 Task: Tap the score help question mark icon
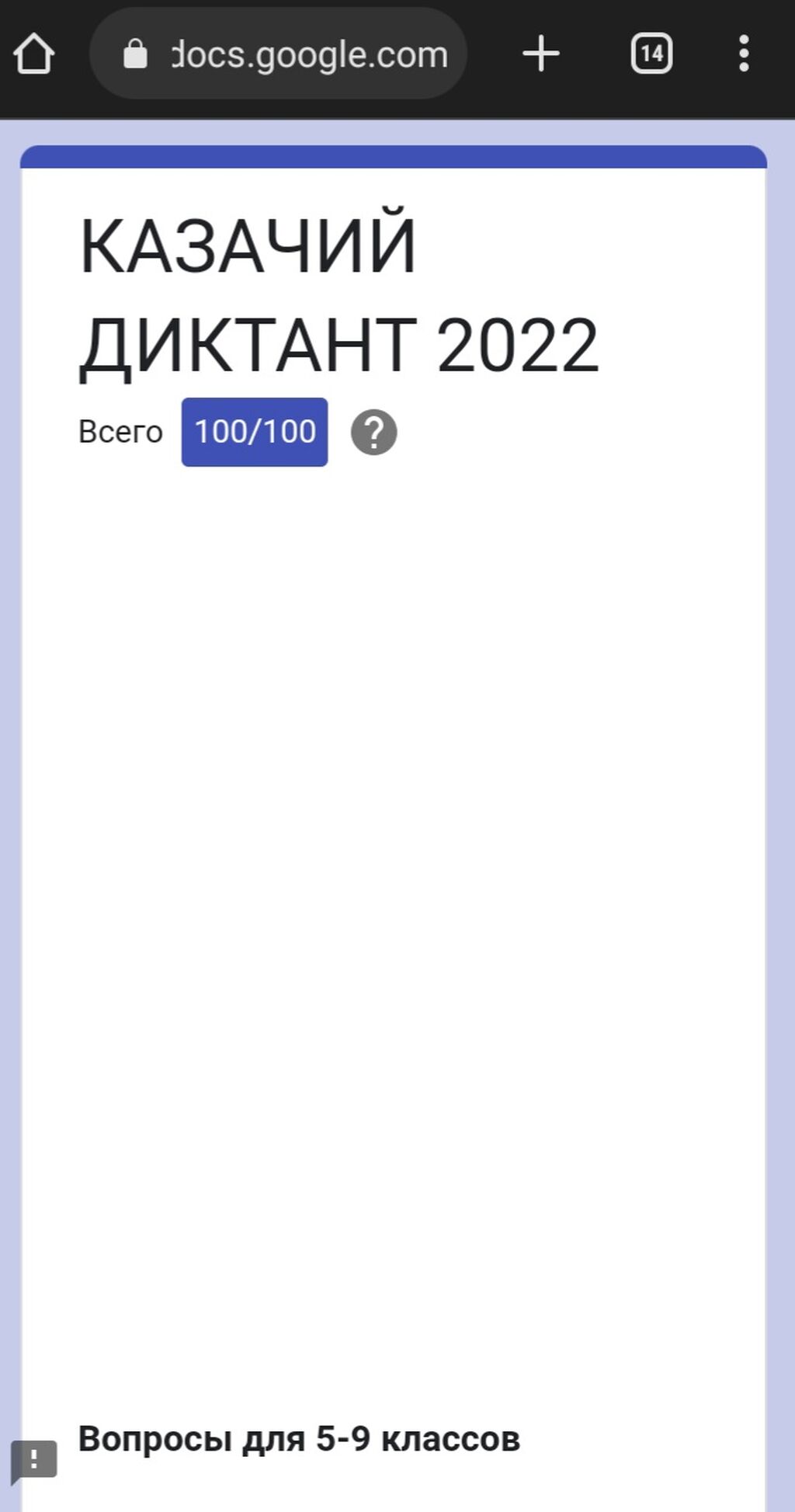click(373, 433)
